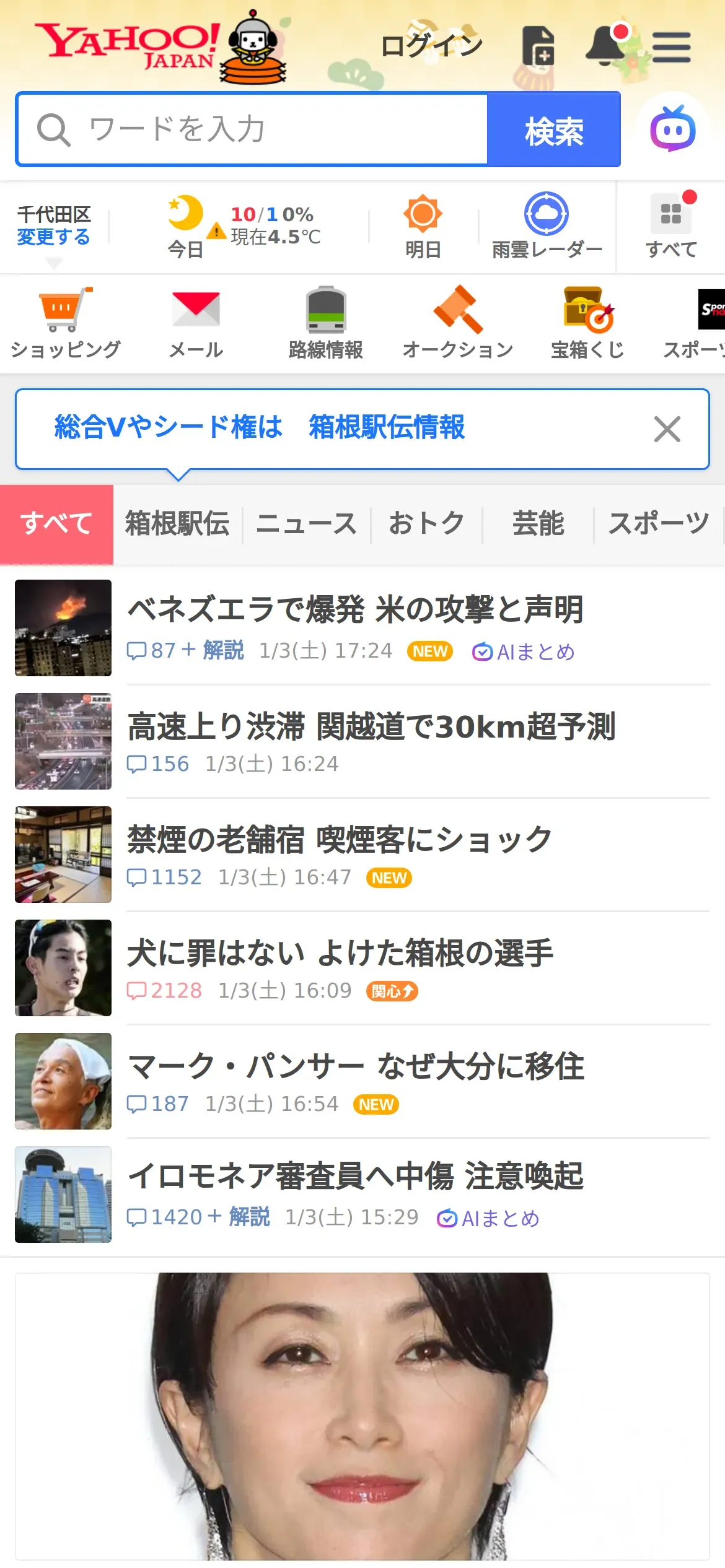Tap the ログイン login link
The height and width of the screenshot is (1568, 725).
(431, 45)
